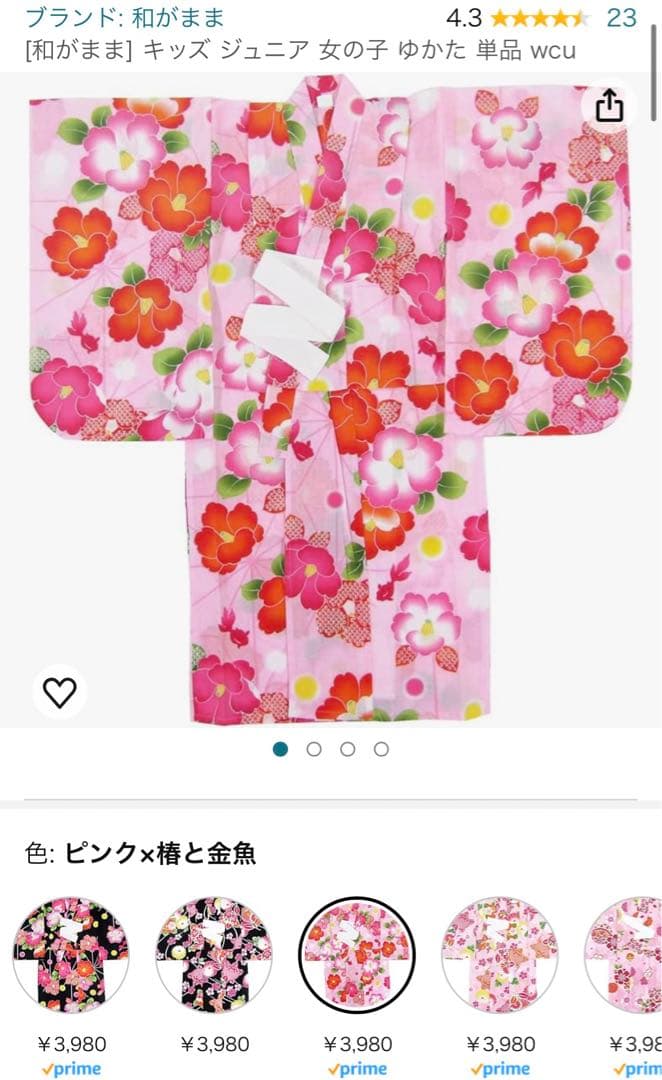The height and width of the screenshot is (1080, 662).
Task: Open the main yukata product image
Action: coord(330,400)
